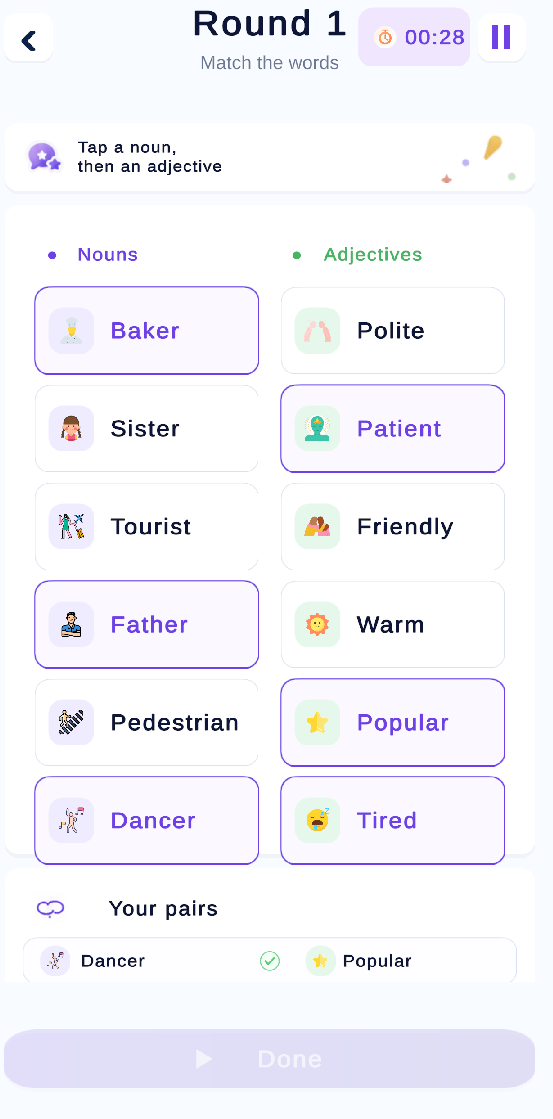Screen dimensions: 553x1119
Task: Pick the adjective Friendly
Action: point(393,527)
